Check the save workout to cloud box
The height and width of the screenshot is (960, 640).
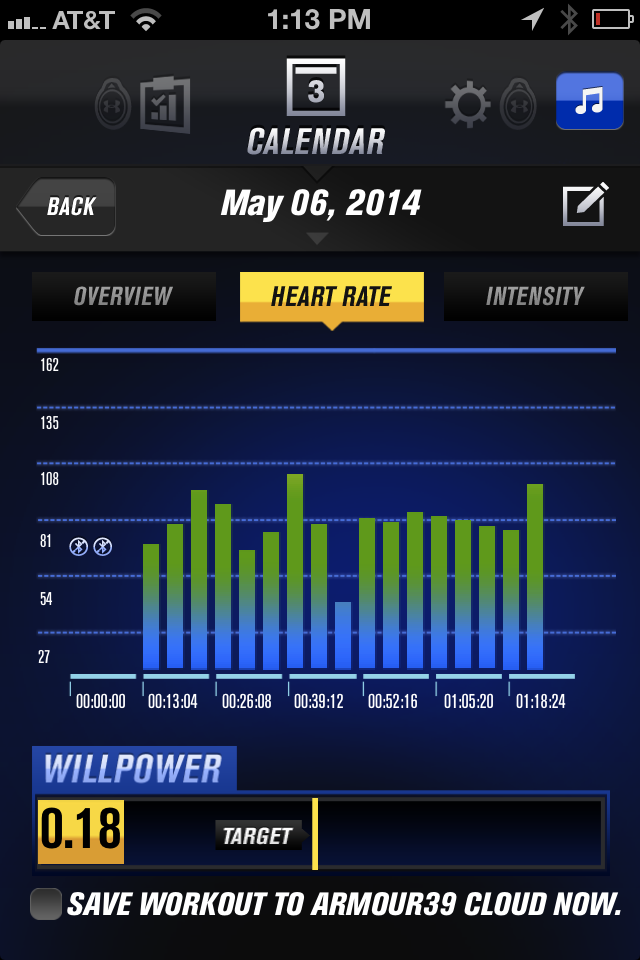(46, 904)
